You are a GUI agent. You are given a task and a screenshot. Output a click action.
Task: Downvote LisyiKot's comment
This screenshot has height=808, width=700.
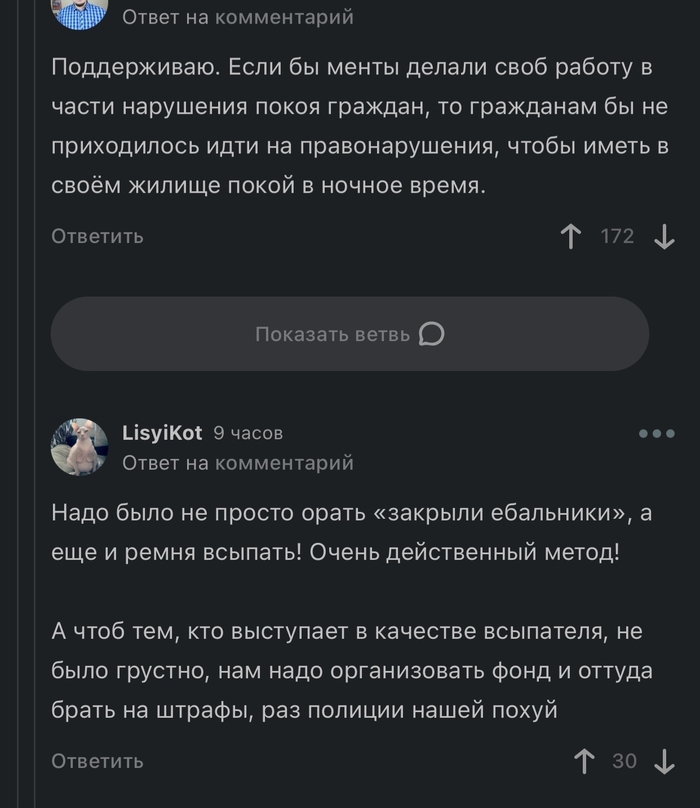click(x=664, y=762)
